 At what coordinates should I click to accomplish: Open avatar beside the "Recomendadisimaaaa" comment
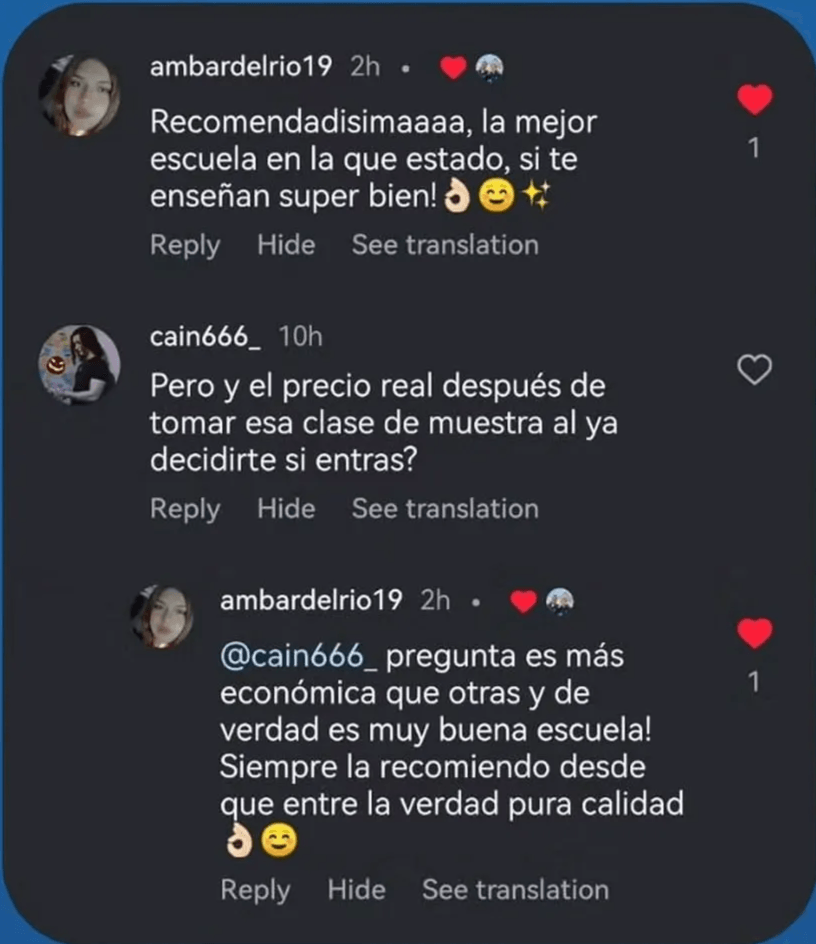click(x=79, y=95)
